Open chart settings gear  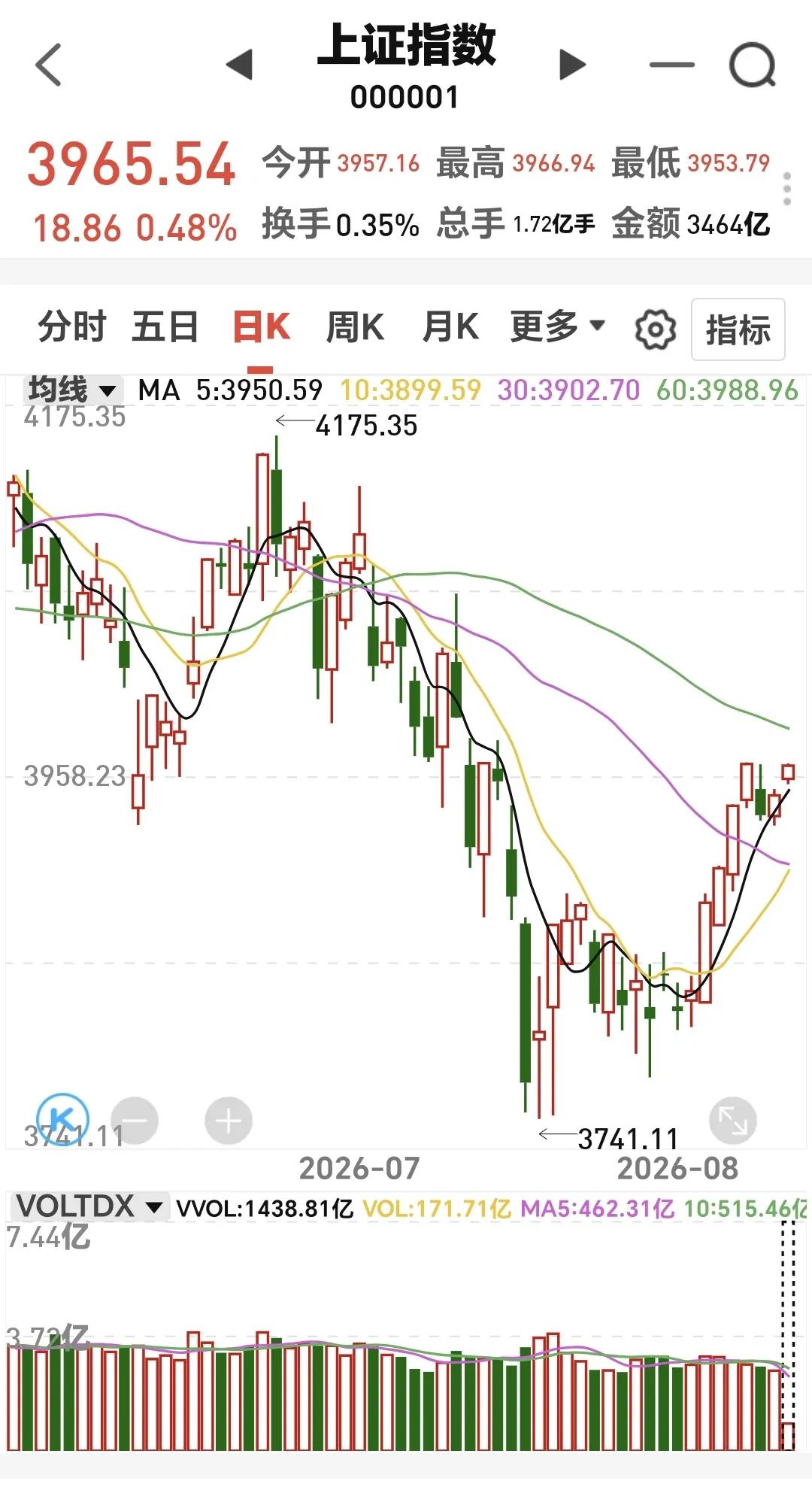655,329
